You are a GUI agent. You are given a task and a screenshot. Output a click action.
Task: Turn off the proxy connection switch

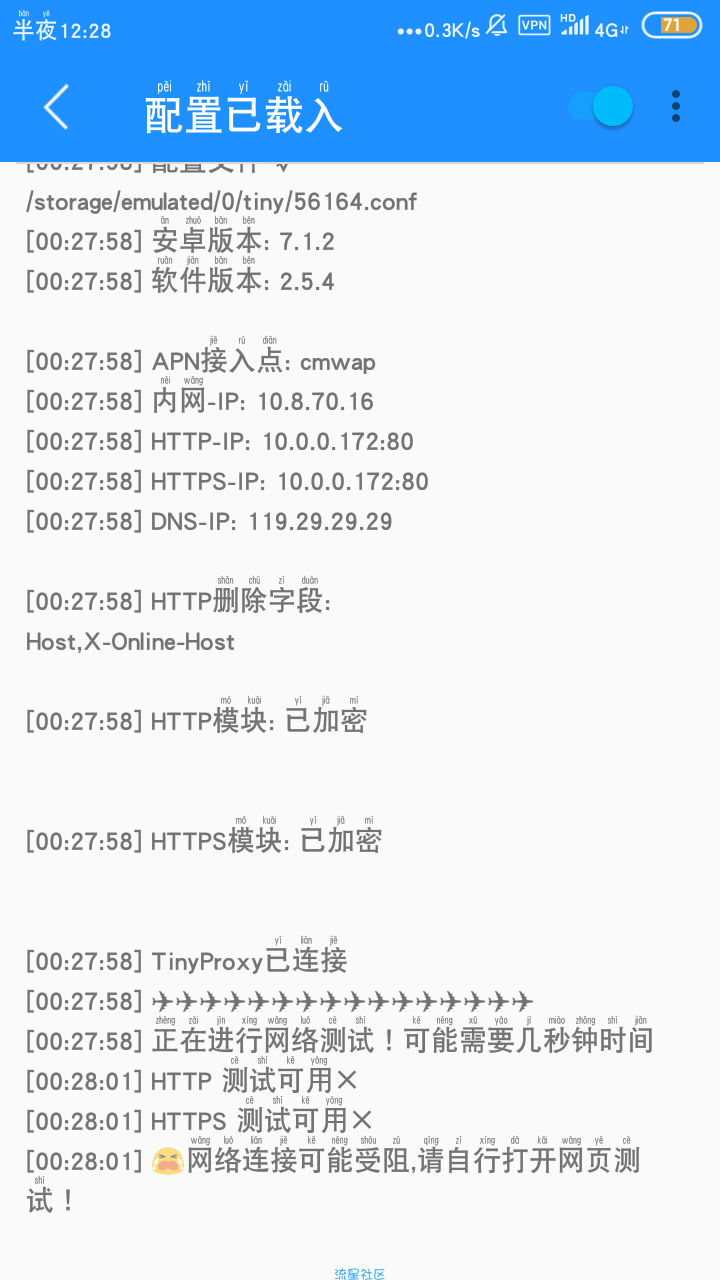click(x=601, y=107)
